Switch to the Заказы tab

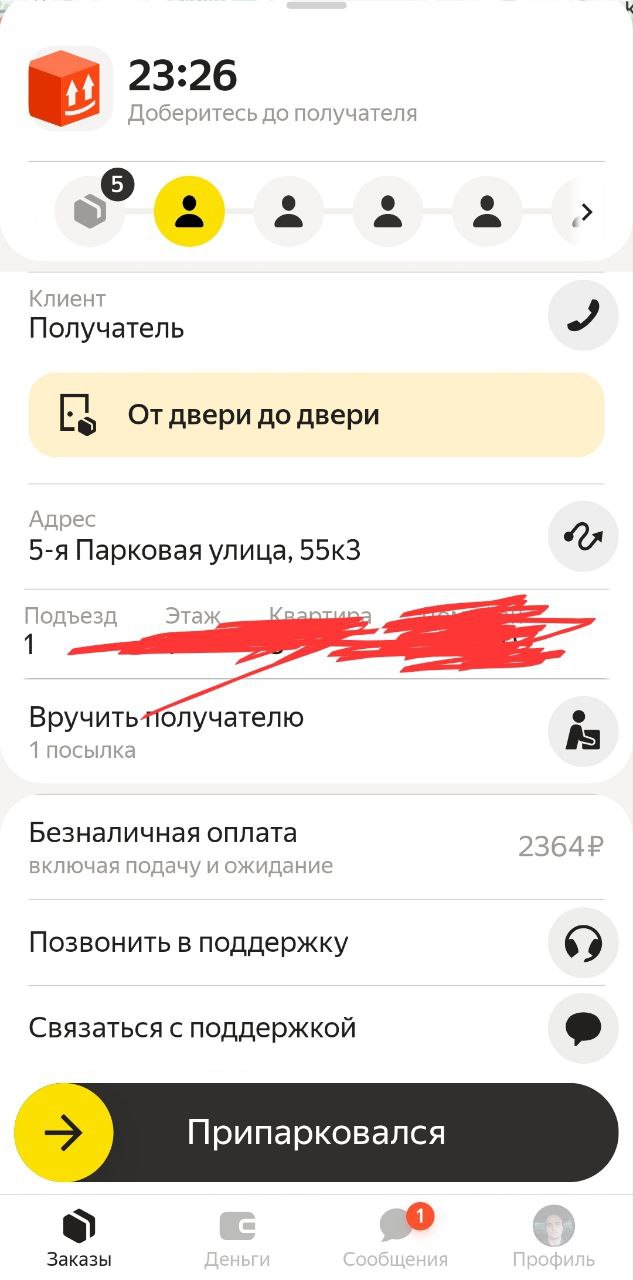pyautogui.click(x=79, y=1238)
